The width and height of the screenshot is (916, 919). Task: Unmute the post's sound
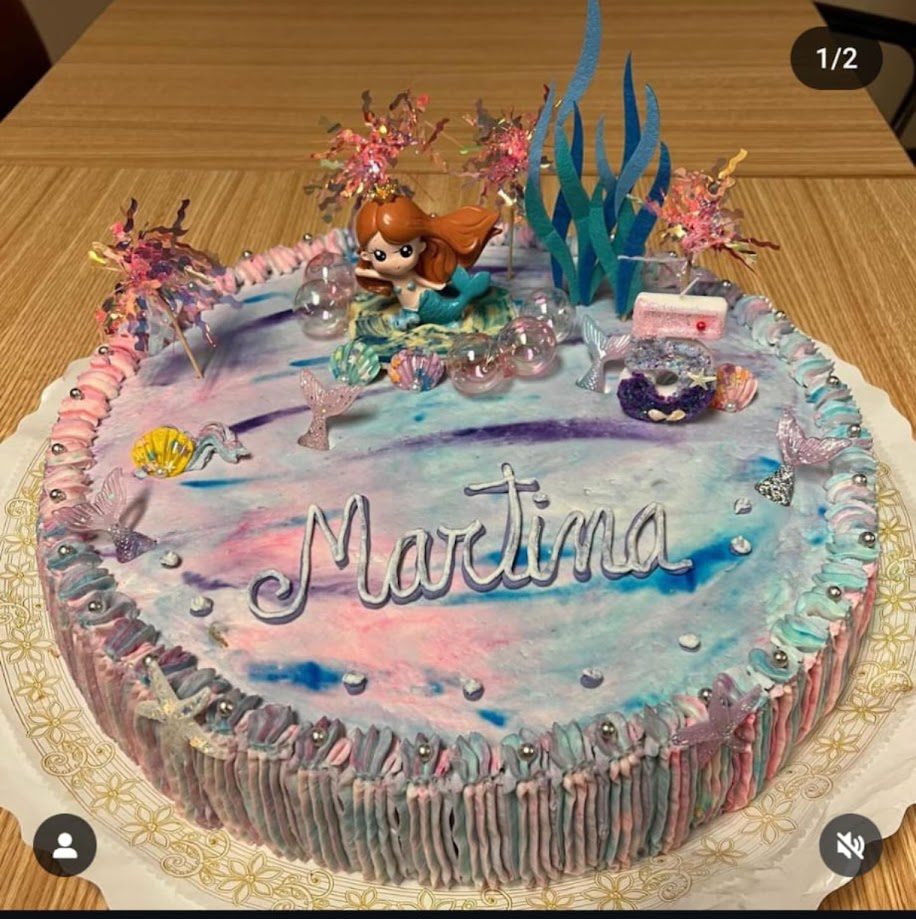click(850, 845)
